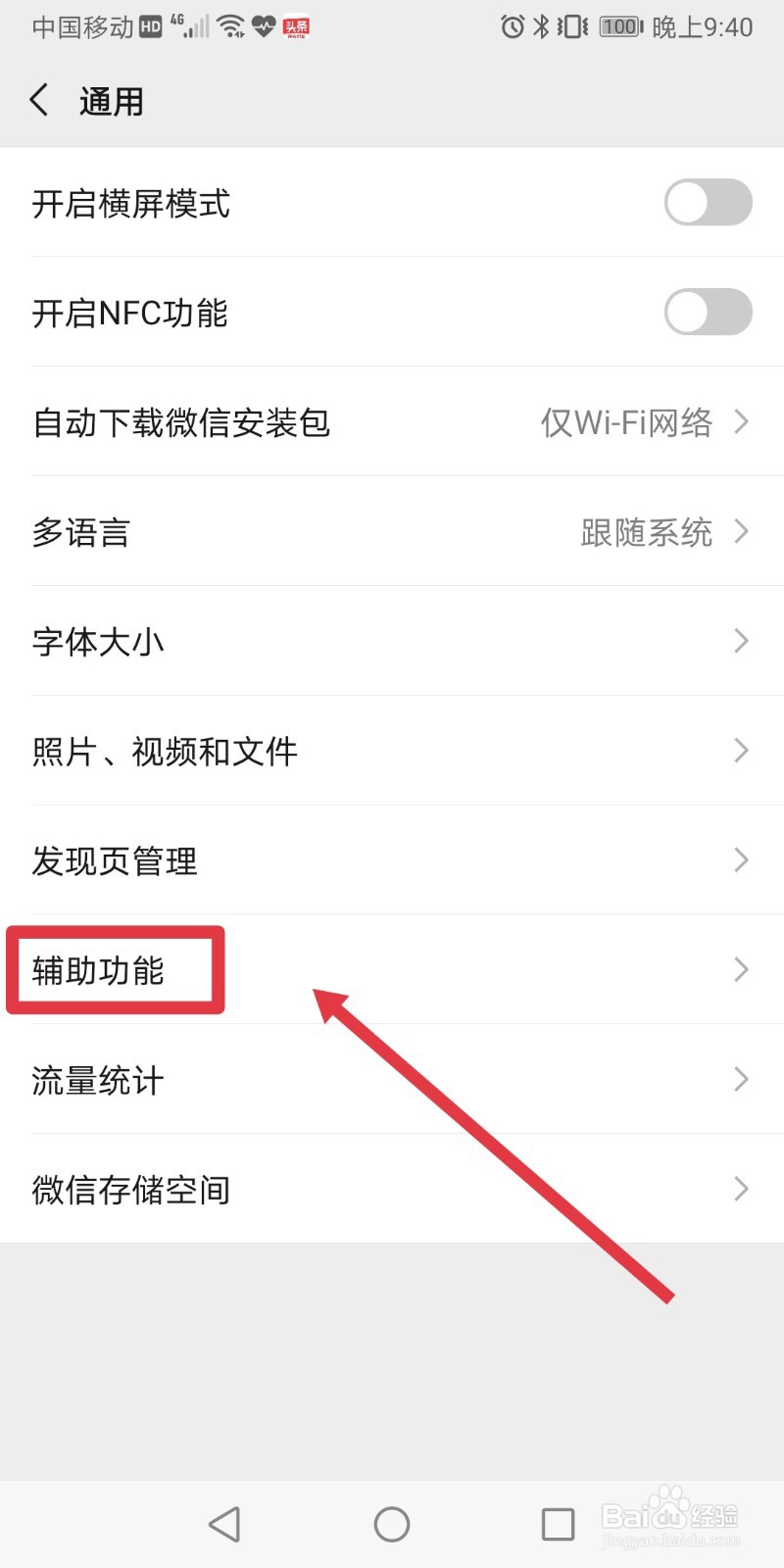Screen dimensions: 784x1568
Task: Tap the Bluetooth status bar icon
Action: tap(541, 26)
